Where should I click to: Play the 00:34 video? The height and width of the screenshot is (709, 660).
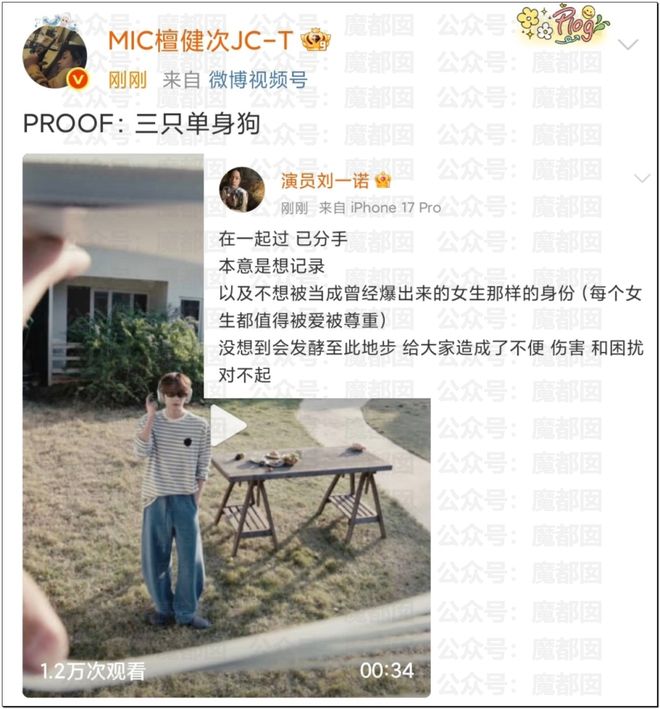pyautogui.click(x=228, y=426)
